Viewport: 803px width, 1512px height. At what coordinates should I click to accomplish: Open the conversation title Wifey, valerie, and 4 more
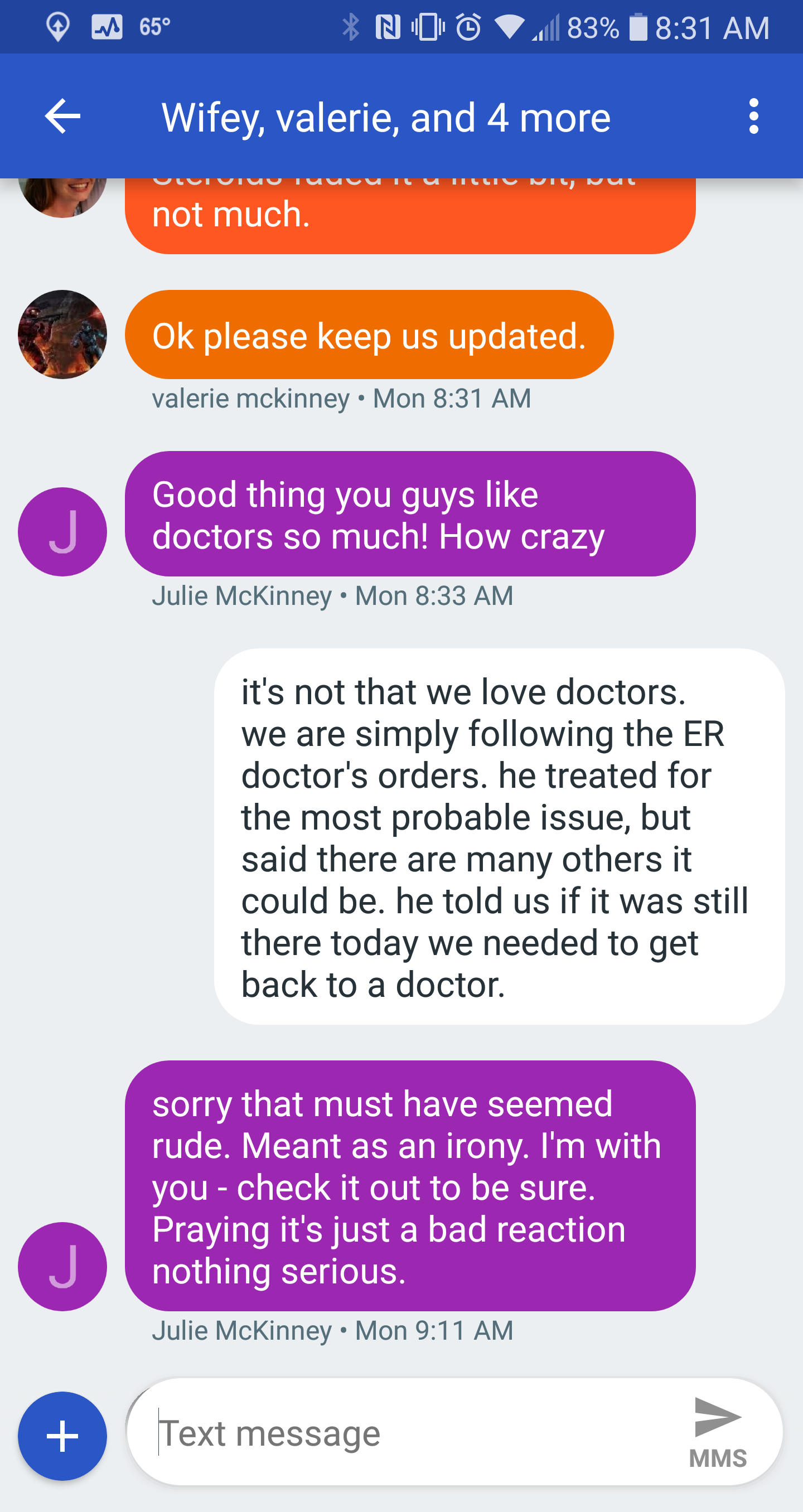(386, 118)
